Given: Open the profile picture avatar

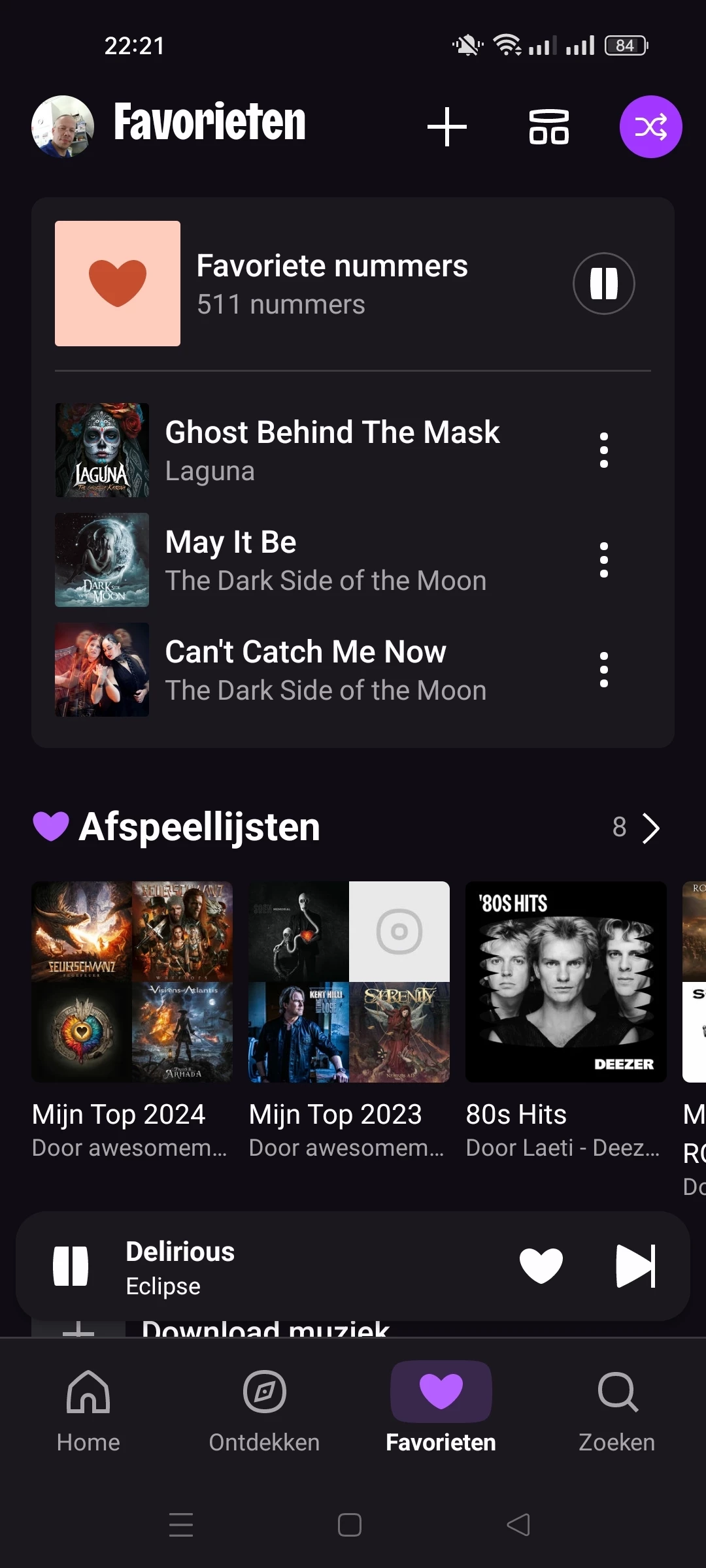Looking at the screenshot, I should (x=63, y=127).
